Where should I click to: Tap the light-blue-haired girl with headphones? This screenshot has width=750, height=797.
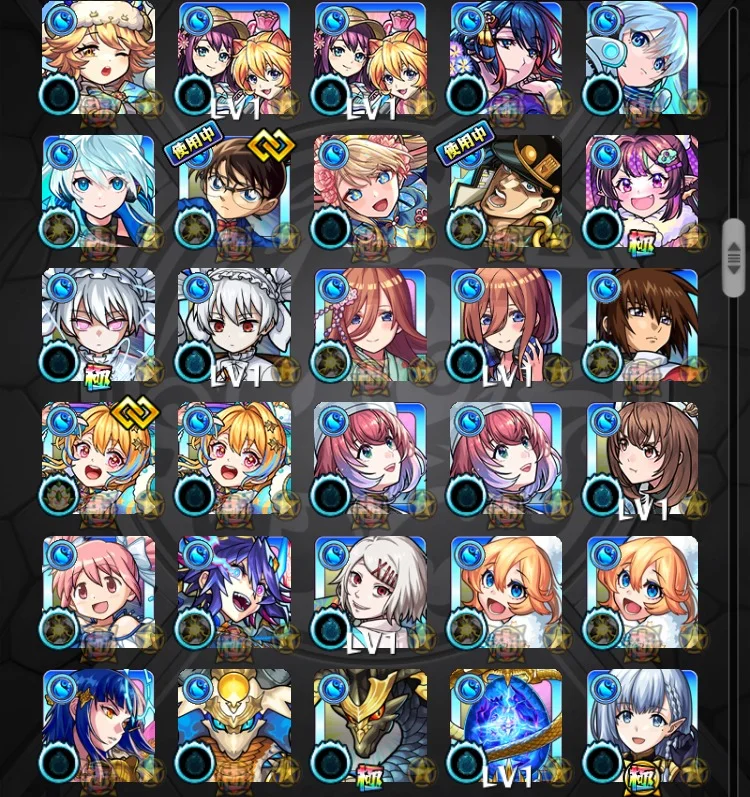pyautogui.click(x=642, y=58)
